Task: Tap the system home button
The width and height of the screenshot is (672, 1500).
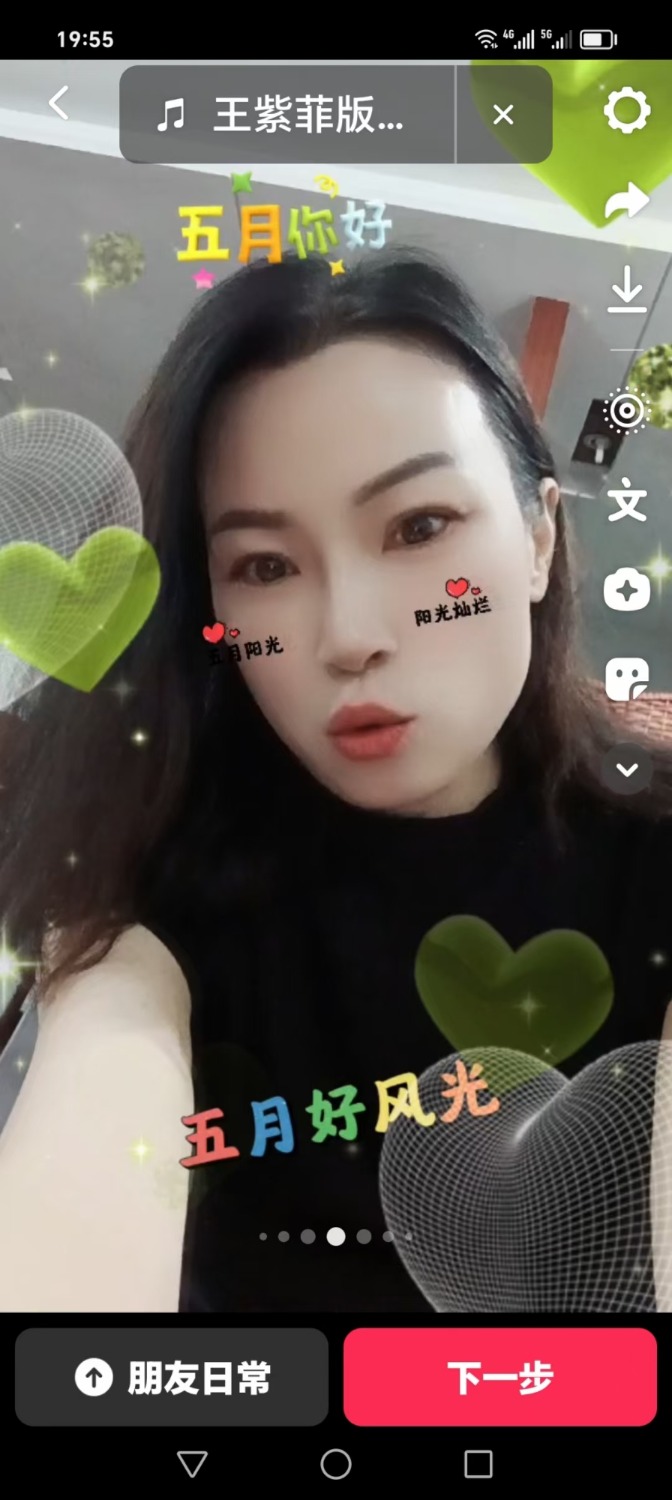Action: [x=336, y=1465]
